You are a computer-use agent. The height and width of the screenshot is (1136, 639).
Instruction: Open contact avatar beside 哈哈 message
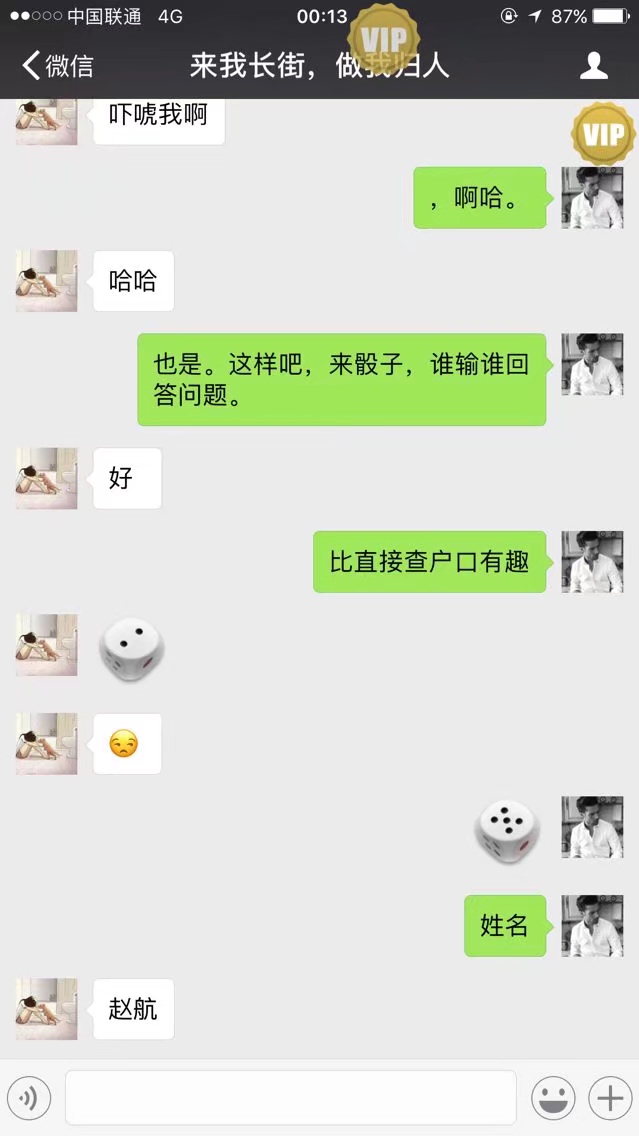[46, 281]
